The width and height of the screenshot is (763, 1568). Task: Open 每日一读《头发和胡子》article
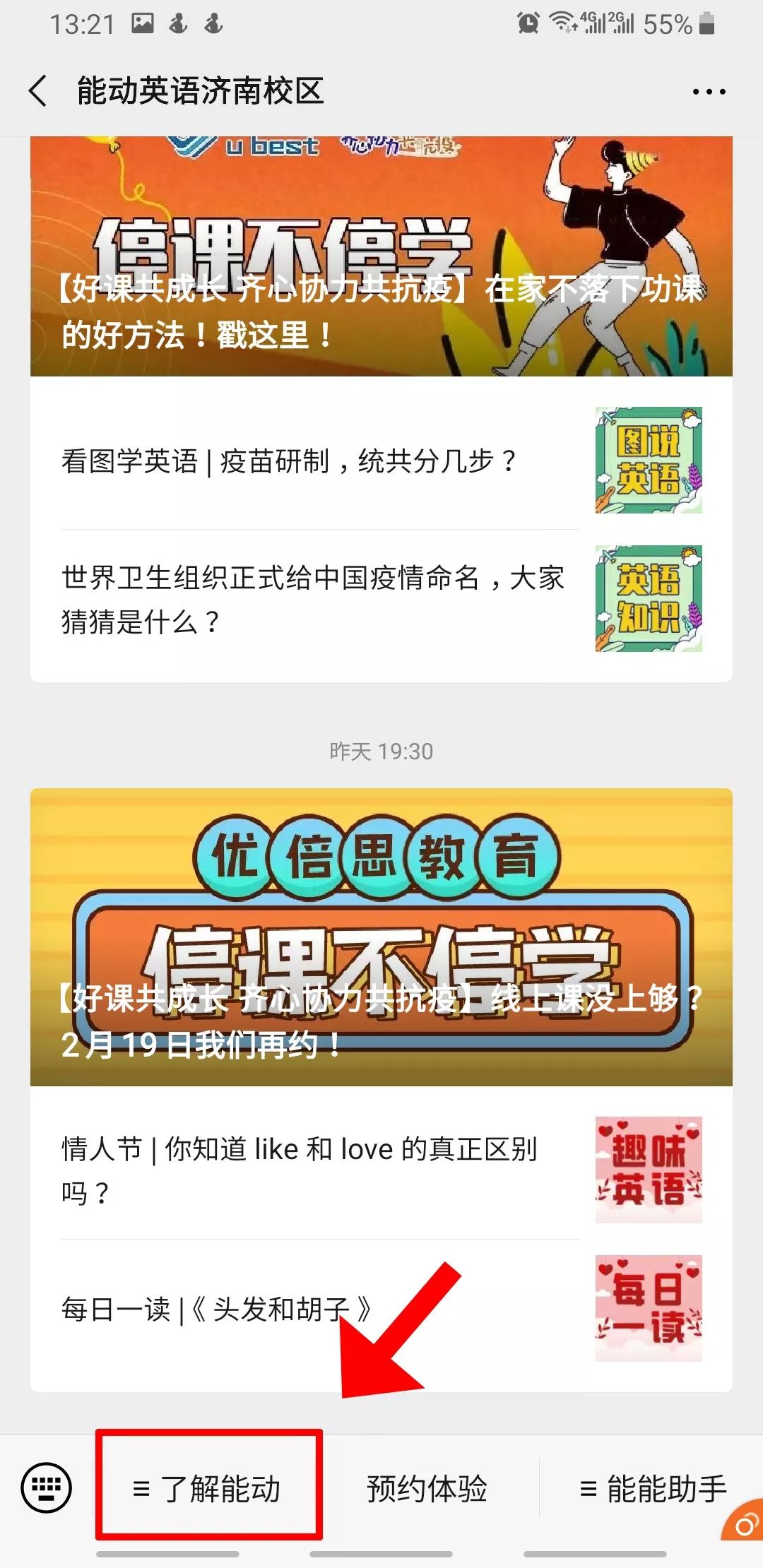coord(381,1309)
